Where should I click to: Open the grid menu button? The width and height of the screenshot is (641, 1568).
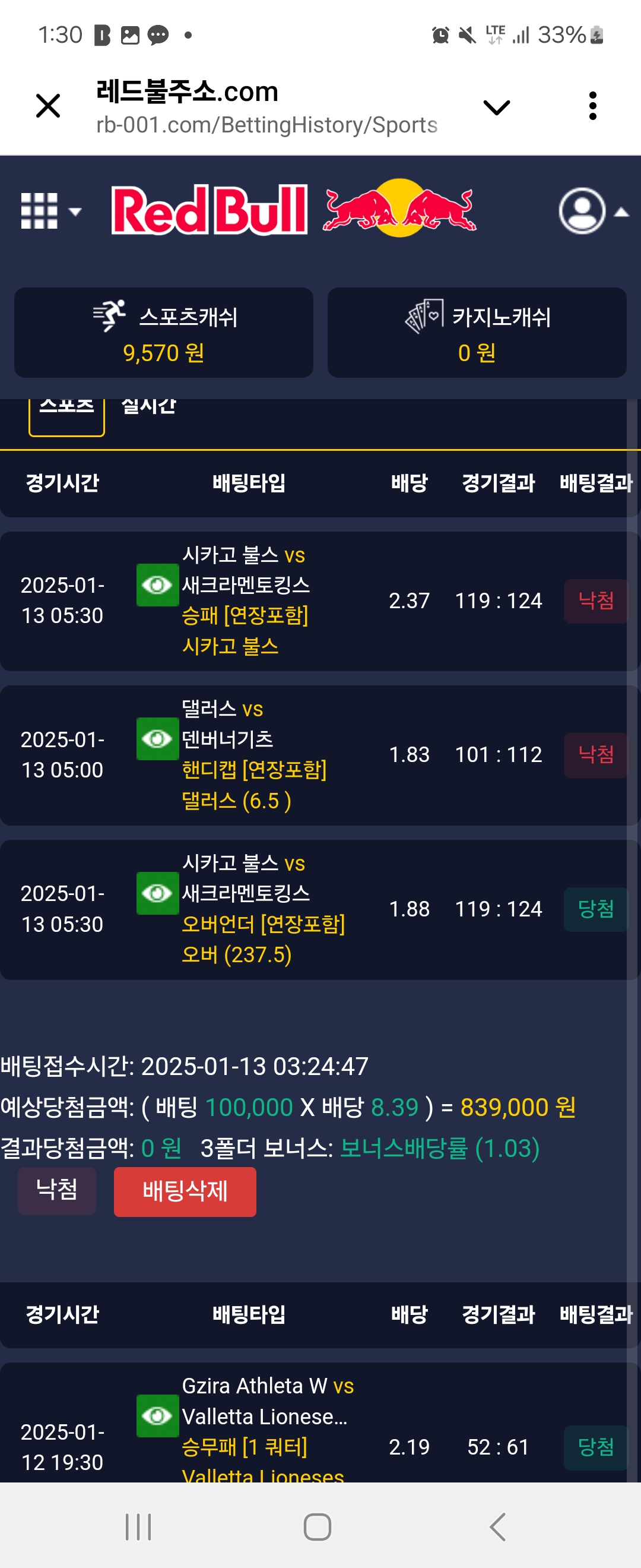click(50, 211)
